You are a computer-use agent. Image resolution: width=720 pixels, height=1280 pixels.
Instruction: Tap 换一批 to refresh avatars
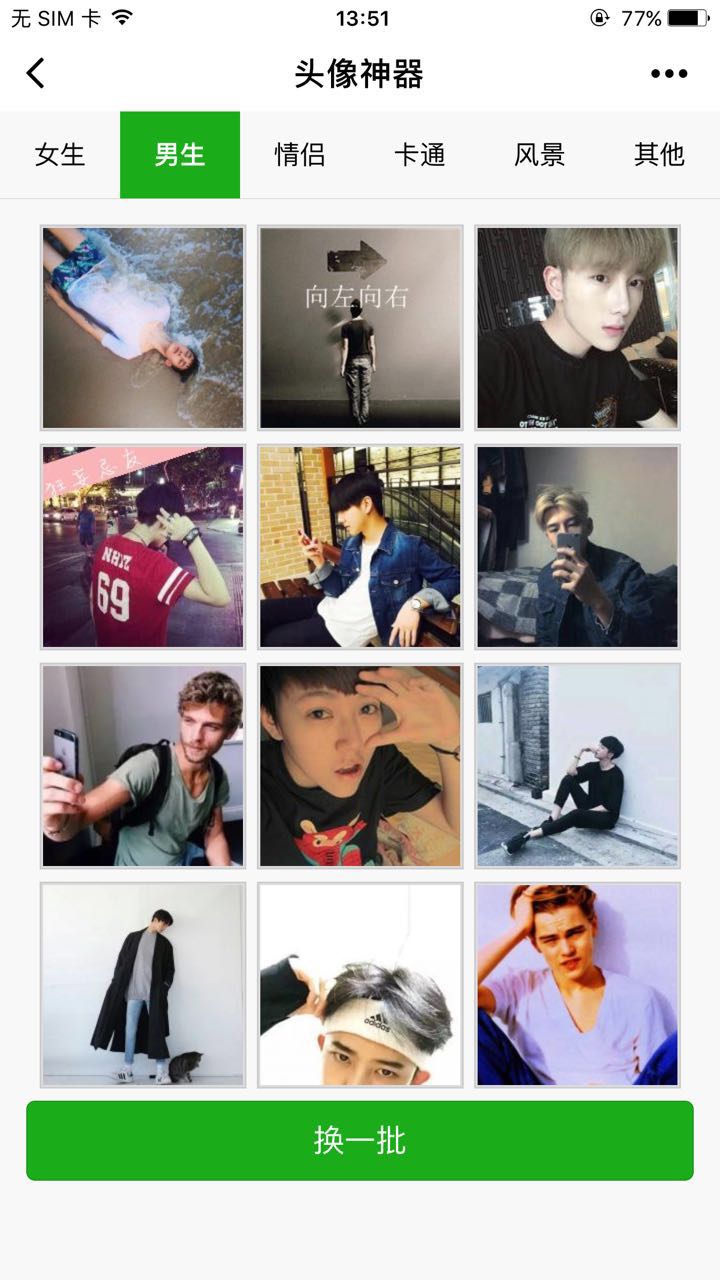coord(360,1141)
